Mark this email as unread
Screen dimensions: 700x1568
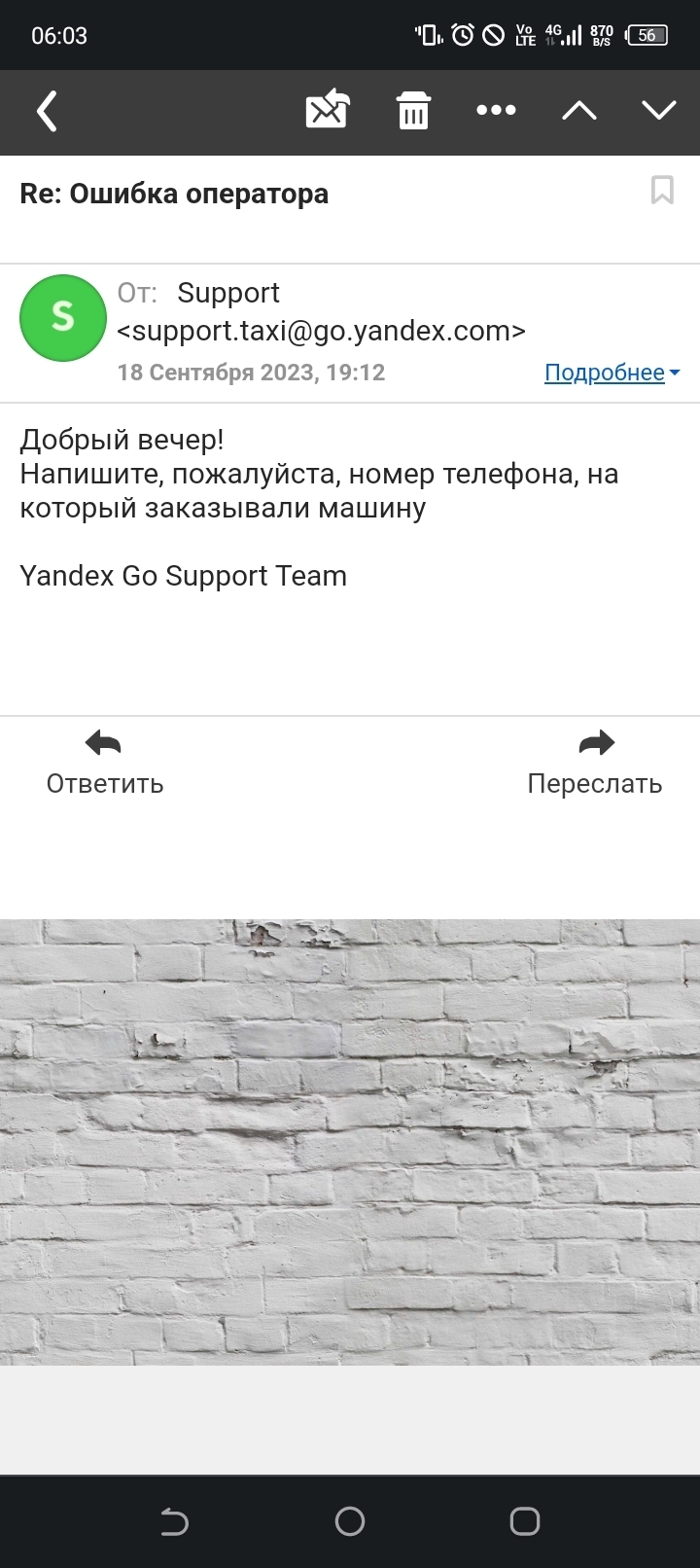tap(328, 110)
